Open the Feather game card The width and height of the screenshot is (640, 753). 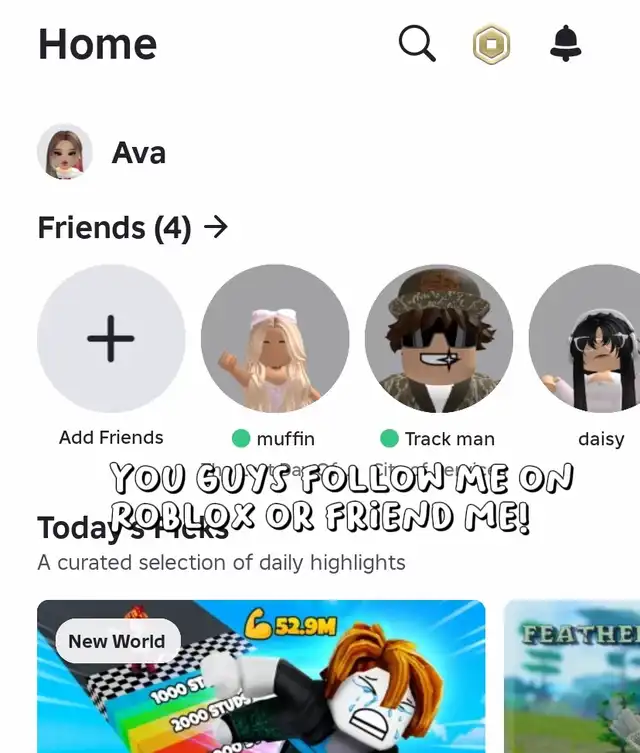pyautogui.click(x=572, y=676)
